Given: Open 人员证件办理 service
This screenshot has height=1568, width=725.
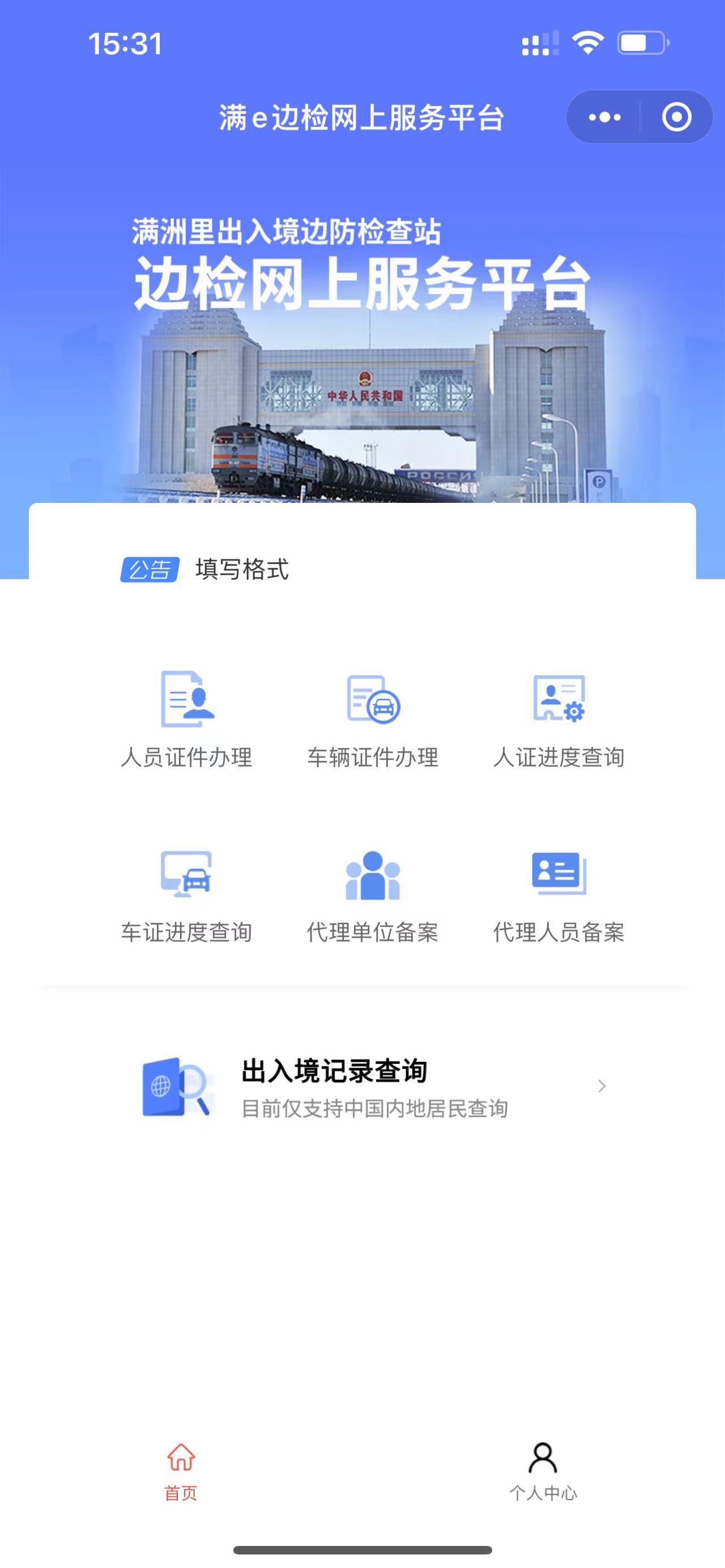Looking at the screenshot, I should pos(187,719).
